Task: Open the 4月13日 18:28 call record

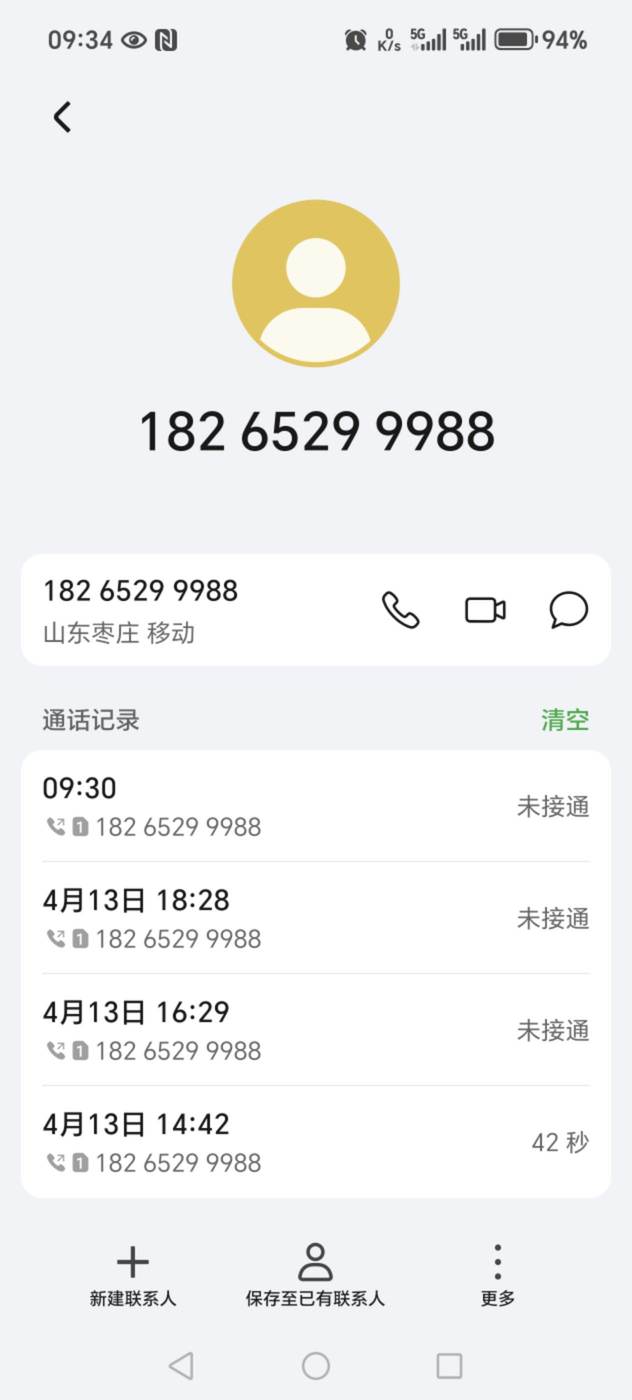Action: click(316, 918)
